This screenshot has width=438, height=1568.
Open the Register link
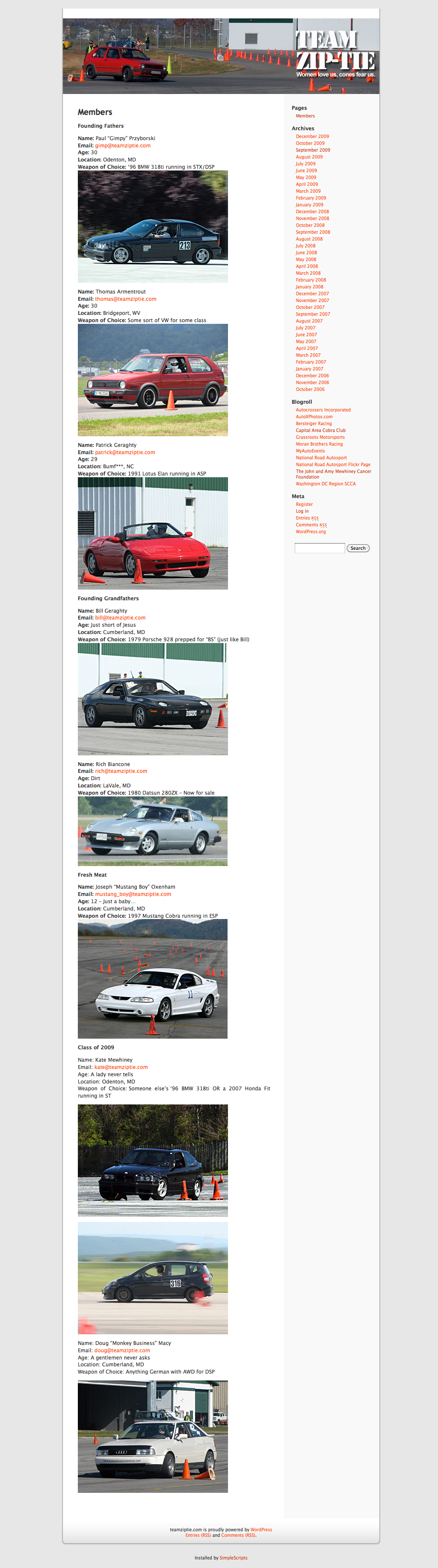304,504
